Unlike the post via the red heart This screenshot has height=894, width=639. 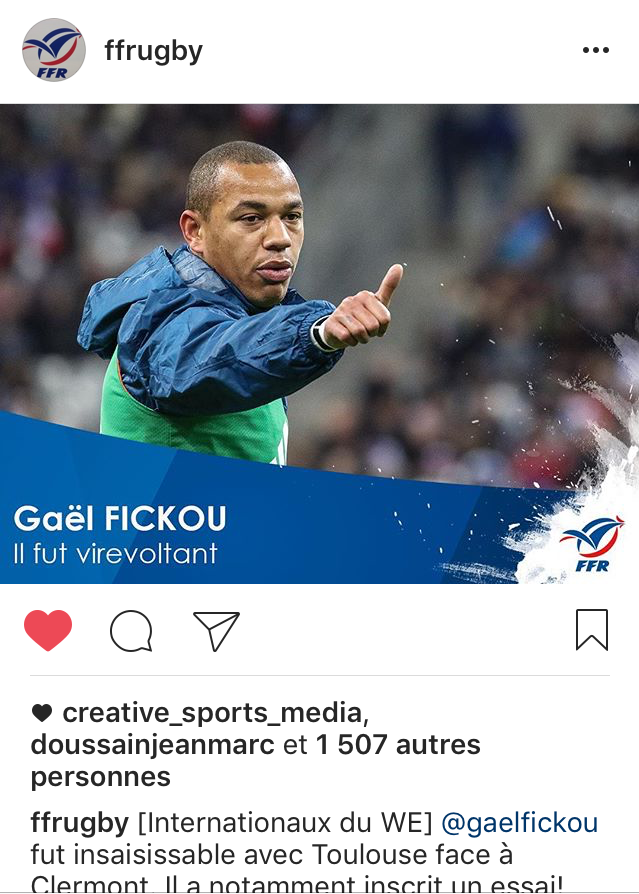48,631
